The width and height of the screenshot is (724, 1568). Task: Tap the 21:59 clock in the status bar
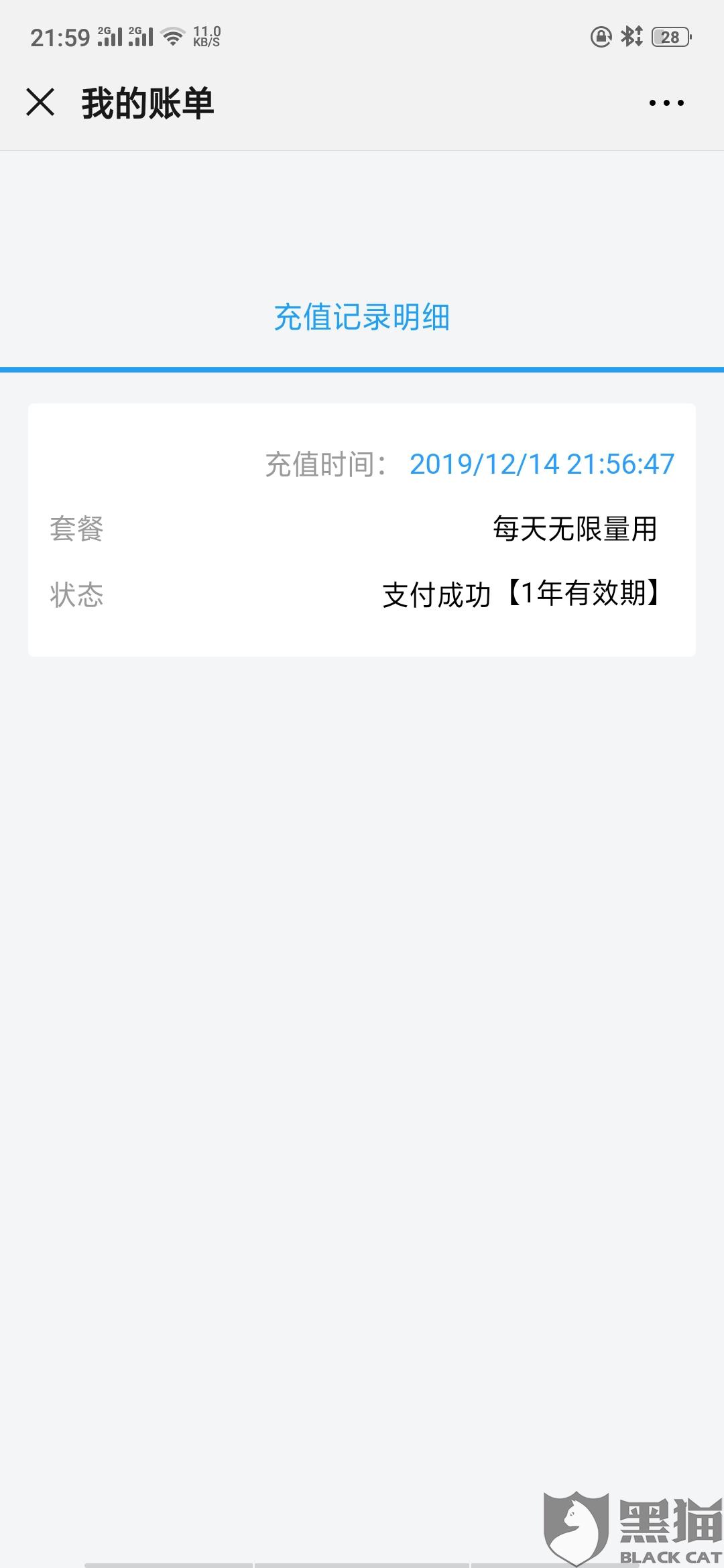point(59,37)
